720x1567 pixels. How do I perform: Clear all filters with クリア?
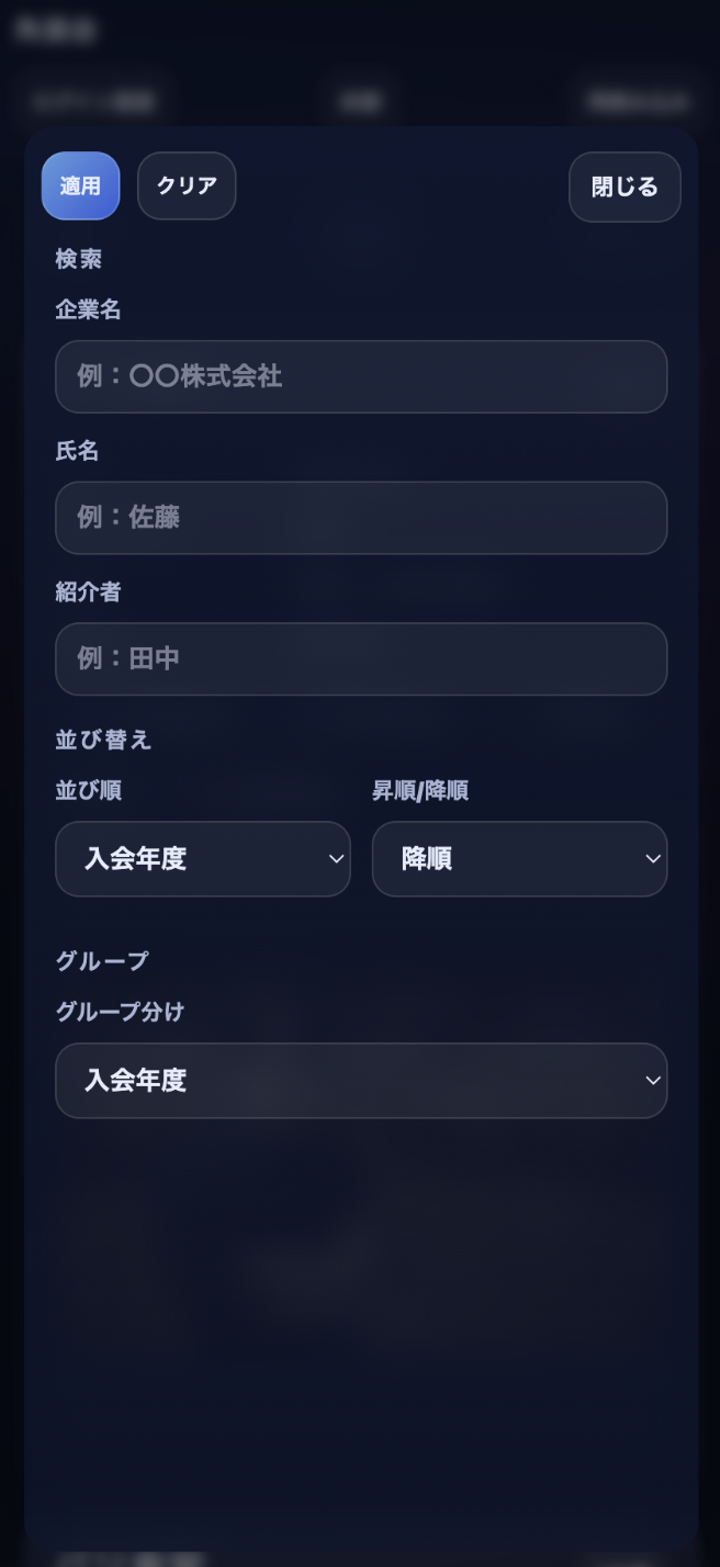pyautogui.click(x=186, y=186)
